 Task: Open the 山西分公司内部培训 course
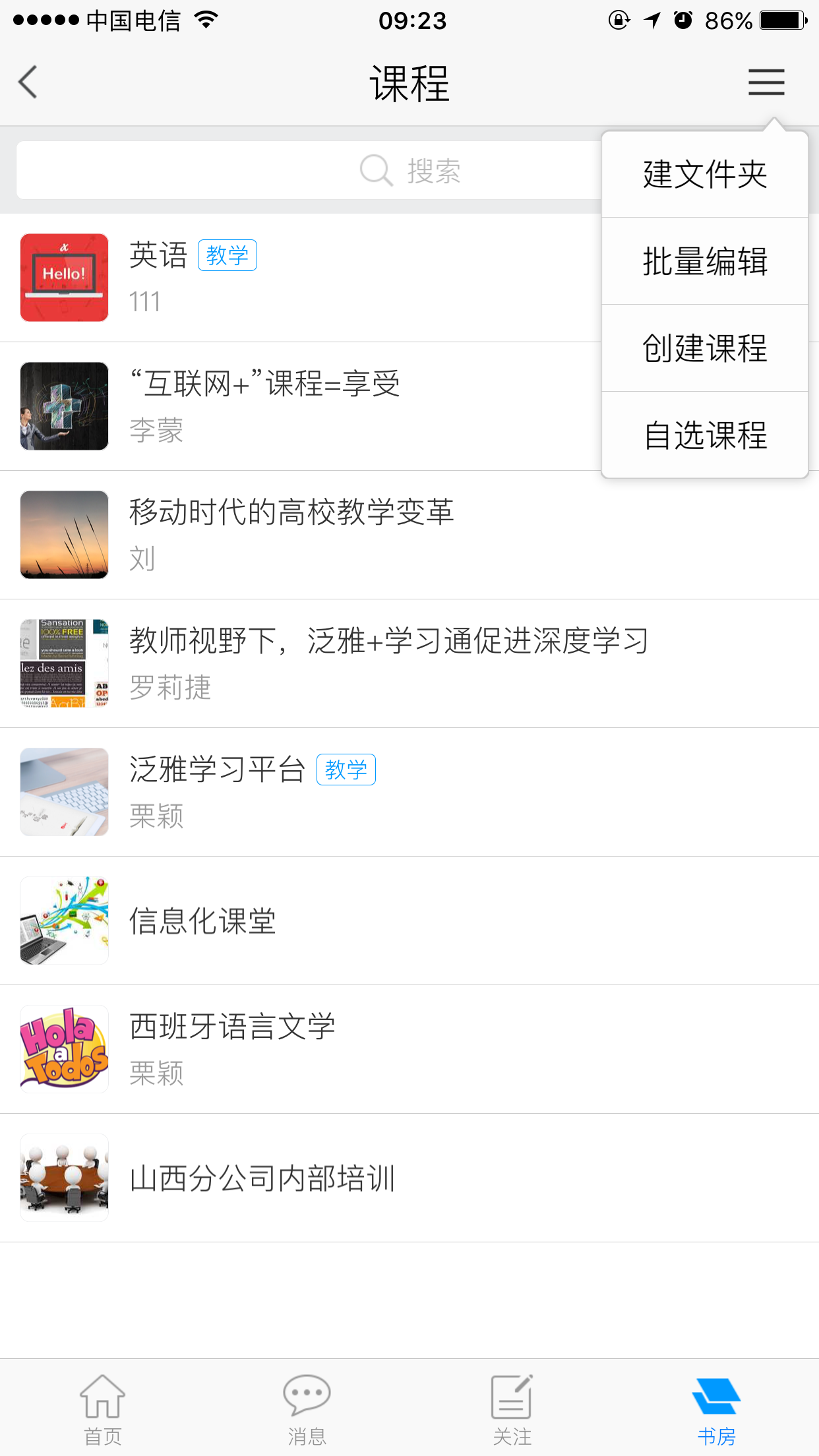[x=409, y=1178]
